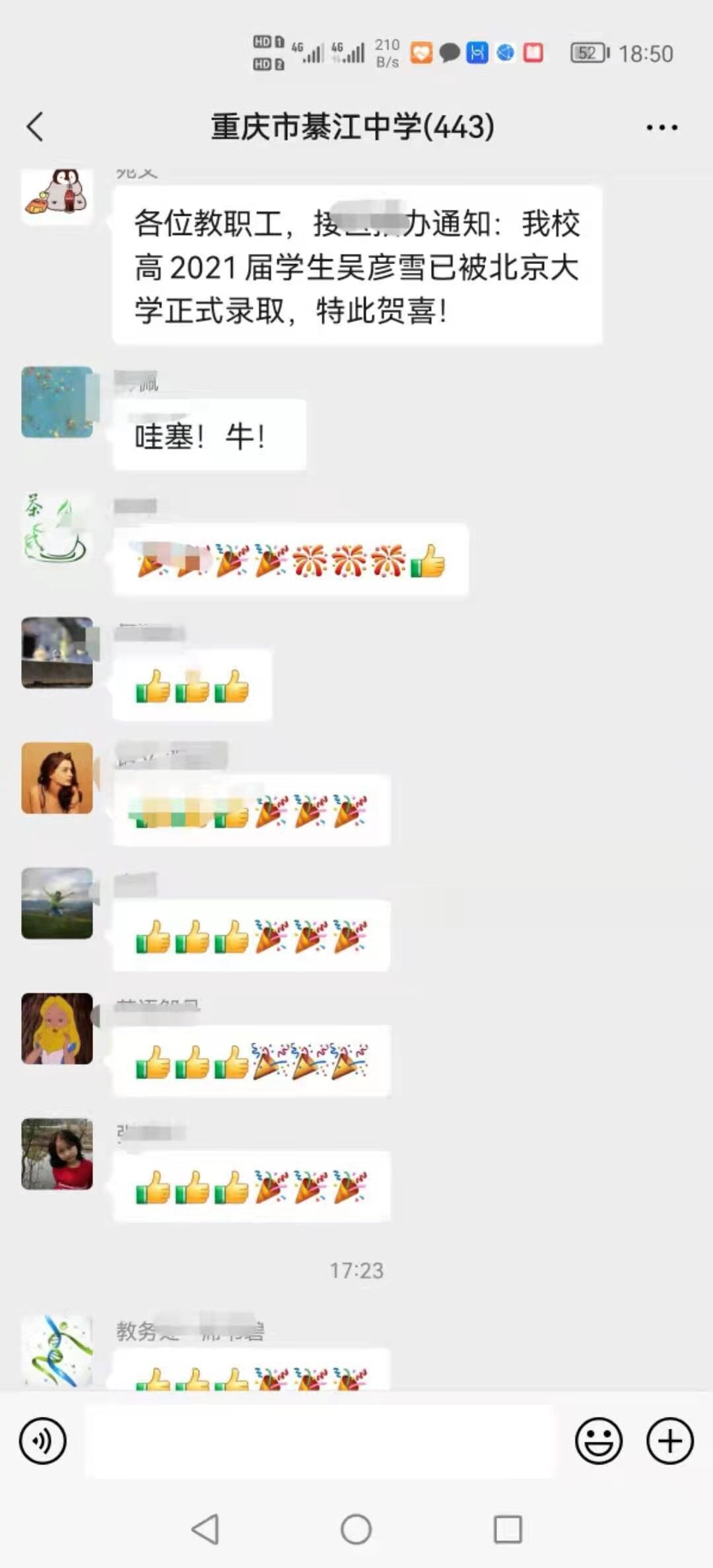Open the emoji sticker panel
This screenshot has width=713, height=1568.
[x=598, y=1441]
